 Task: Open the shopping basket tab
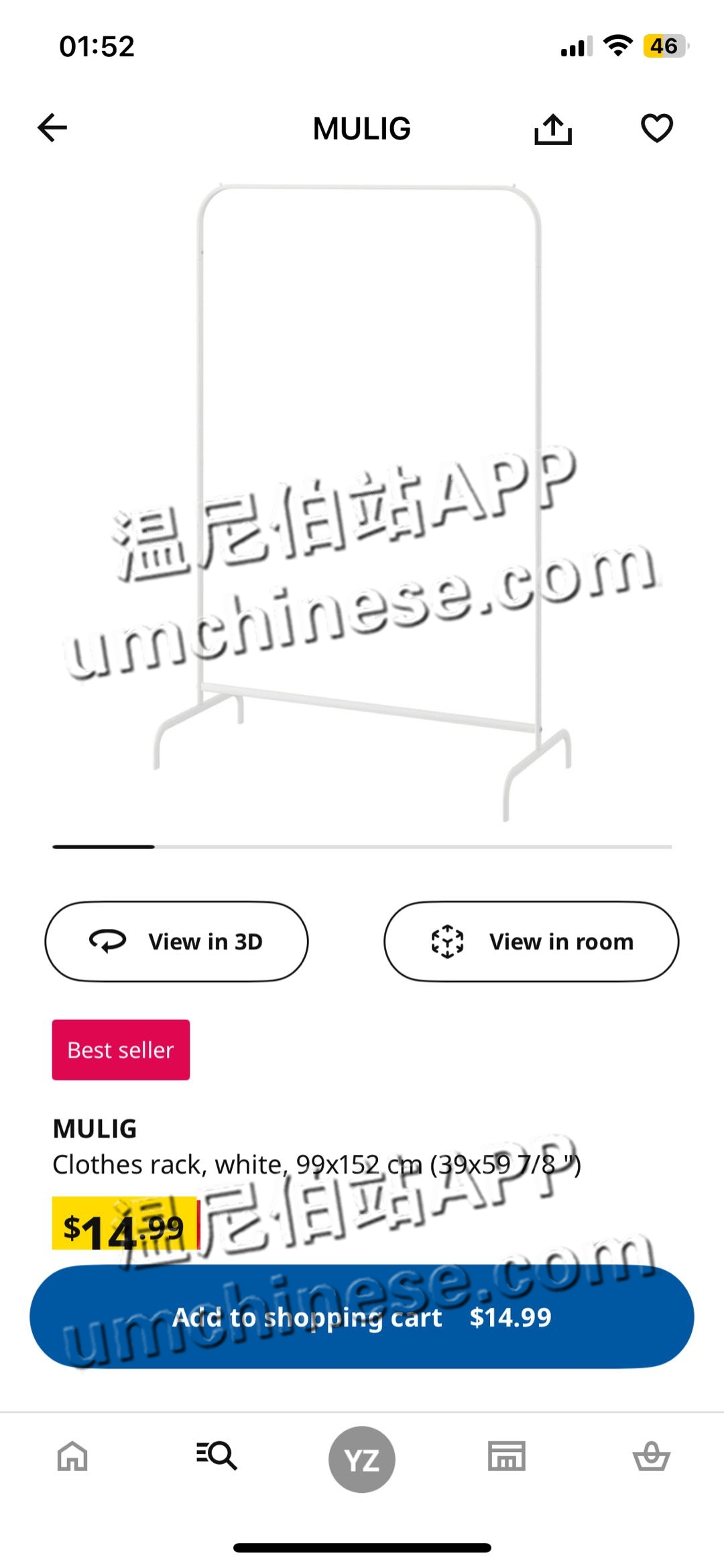click(652, 1456)
